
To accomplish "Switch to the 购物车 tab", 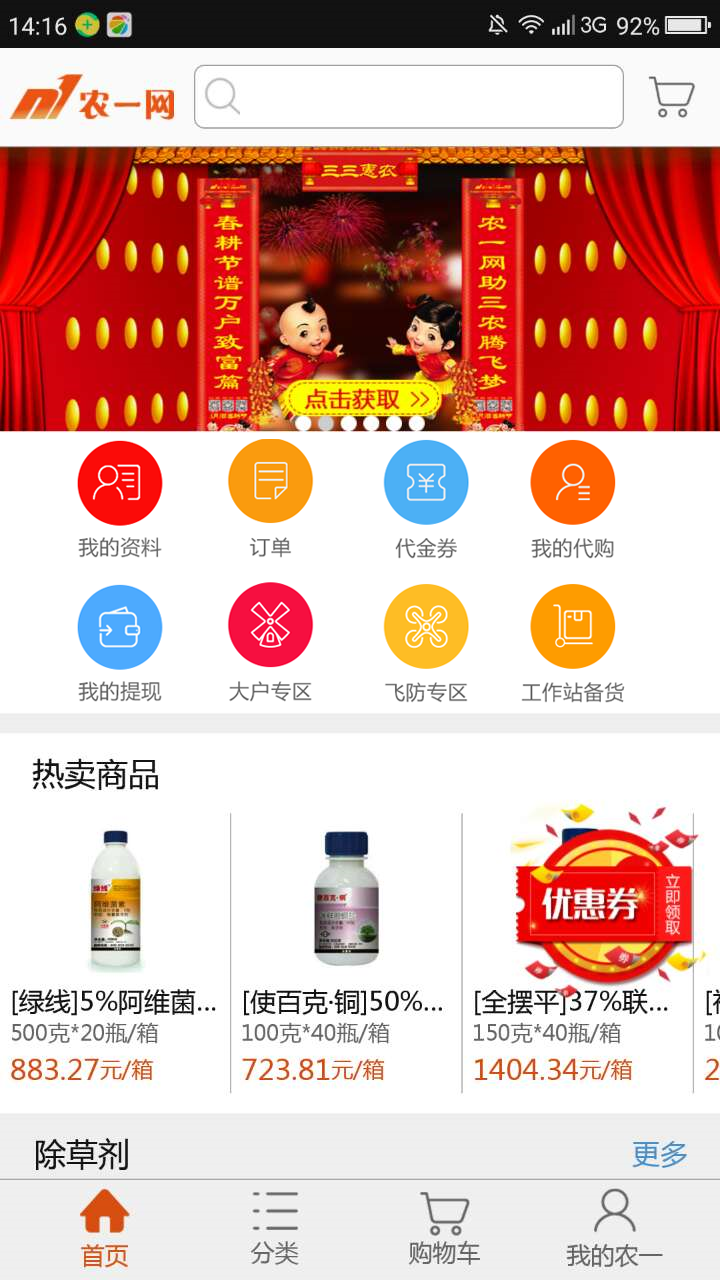I will pyautogui.click(x=444, y=1228).
